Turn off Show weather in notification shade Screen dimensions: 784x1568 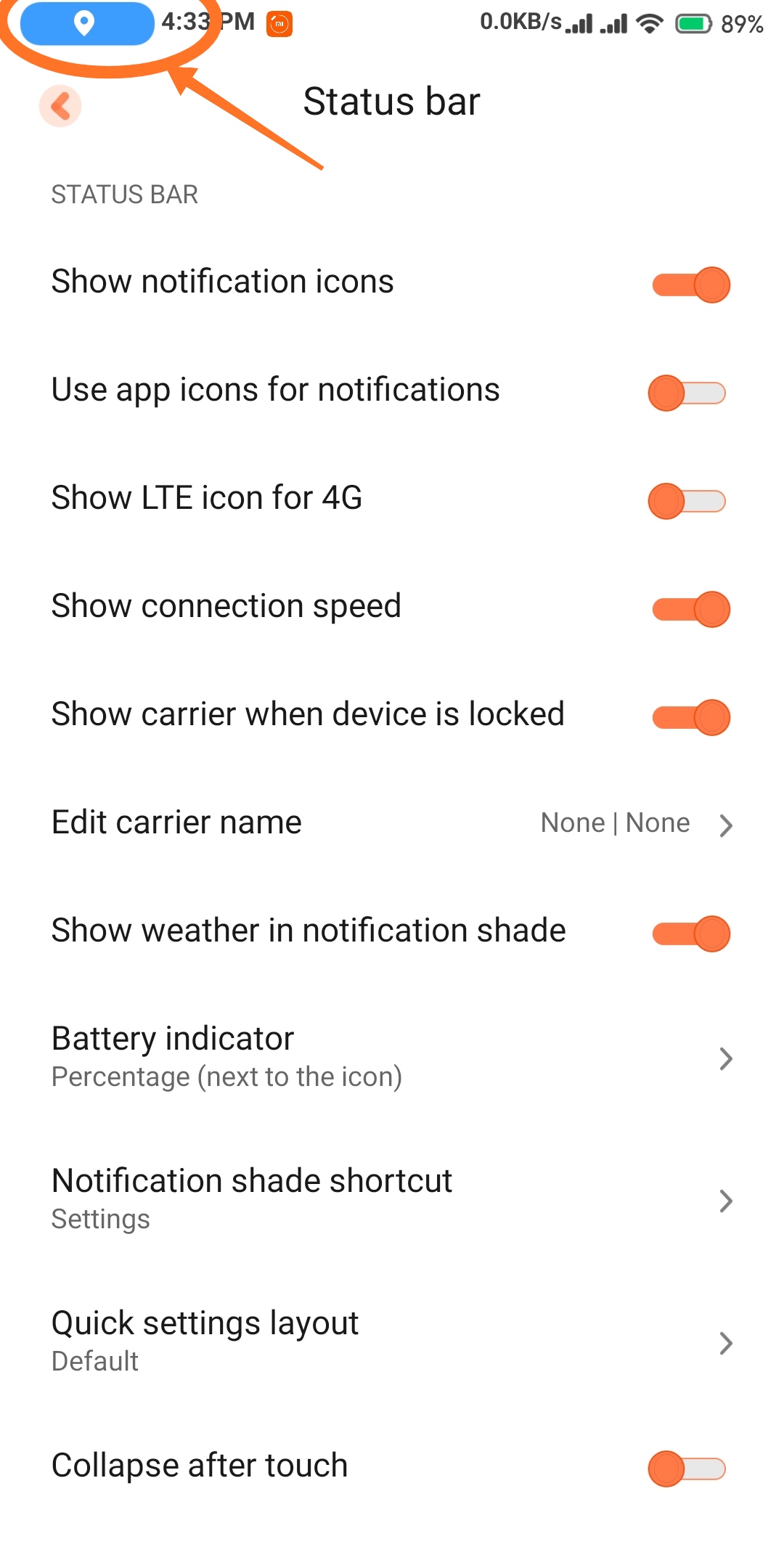coord(690,934)
